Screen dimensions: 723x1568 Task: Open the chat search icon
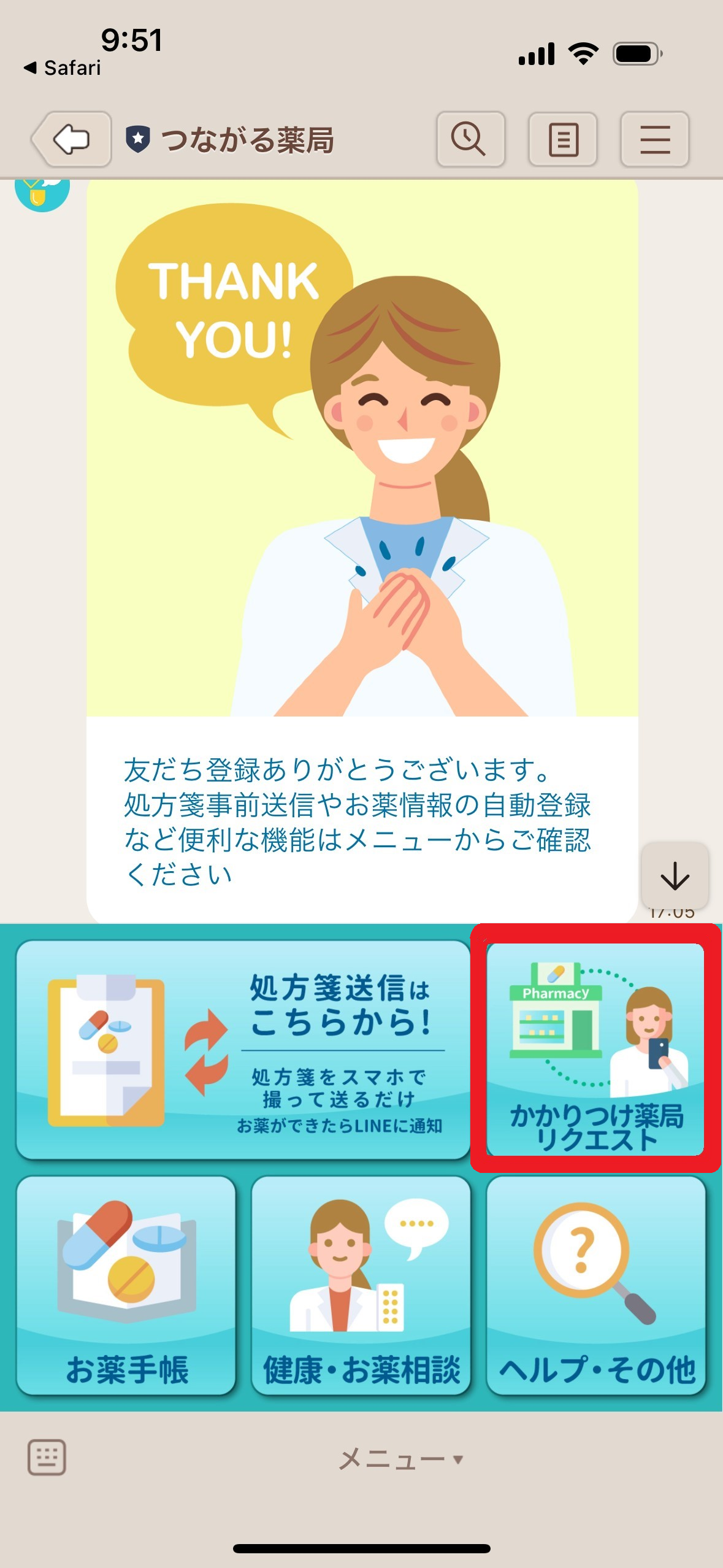[470, 139]
